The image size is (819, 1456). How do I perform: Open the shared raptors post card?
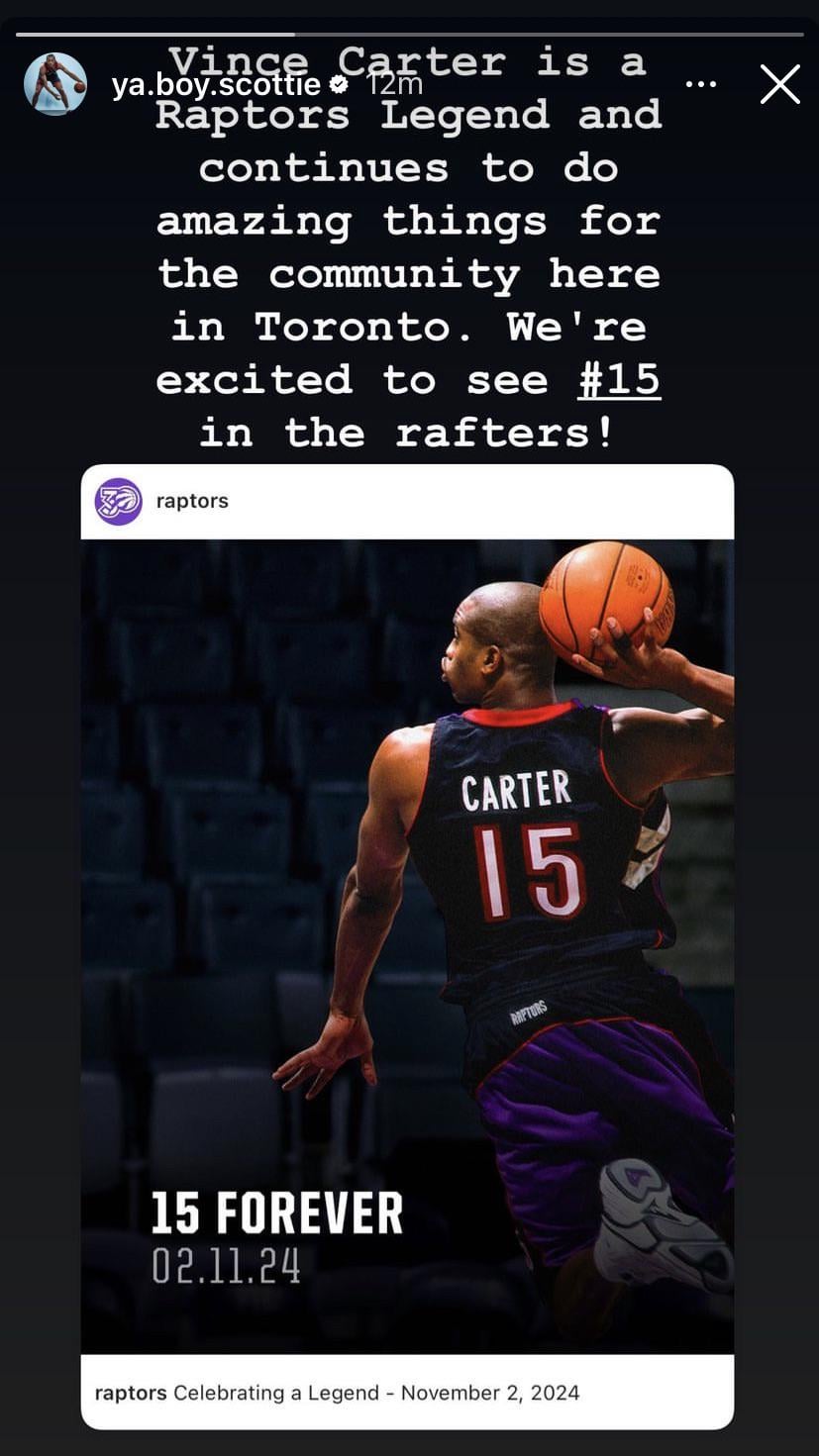407,945
